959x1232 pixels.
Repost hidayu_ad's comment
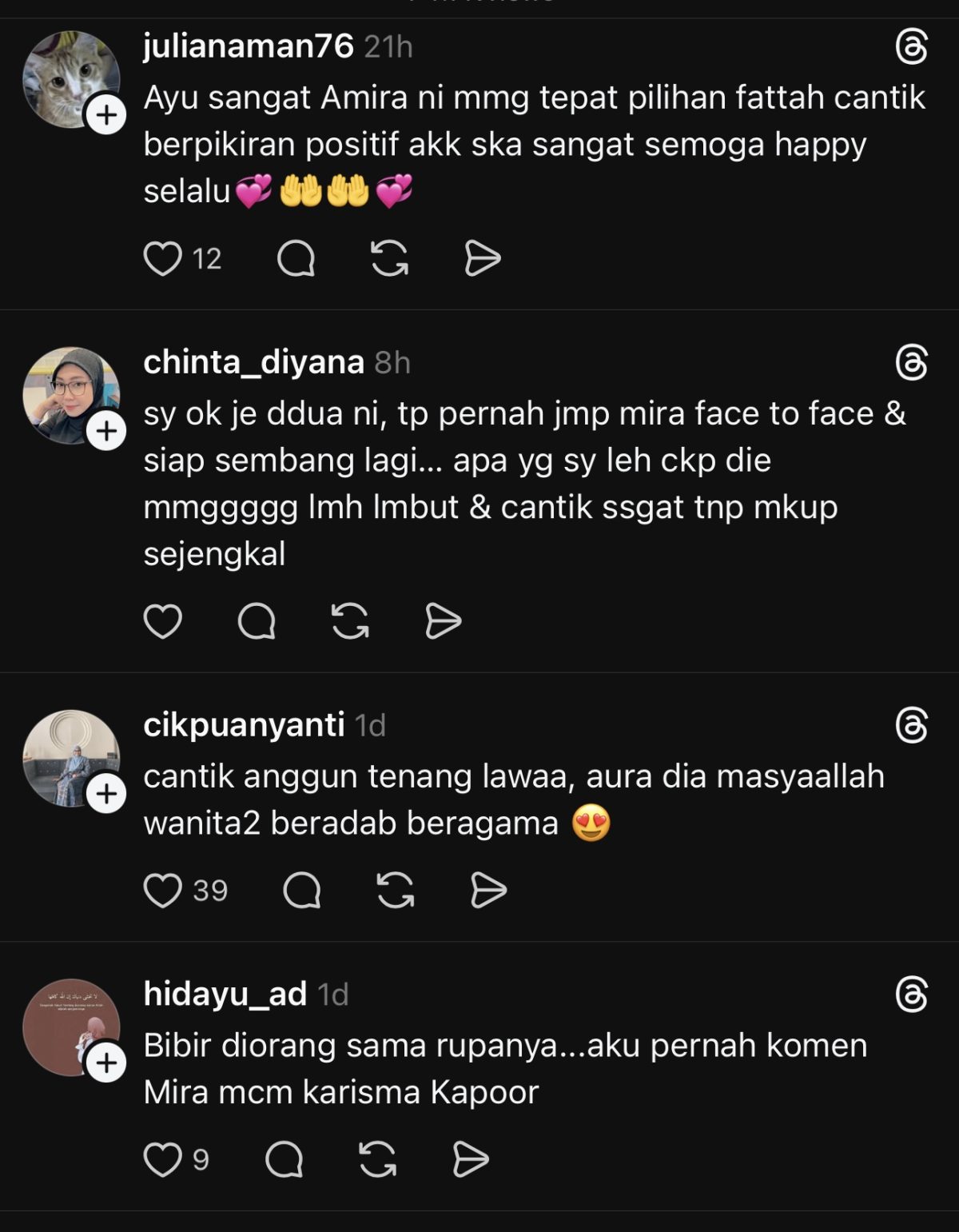(x=377, y=1159)
